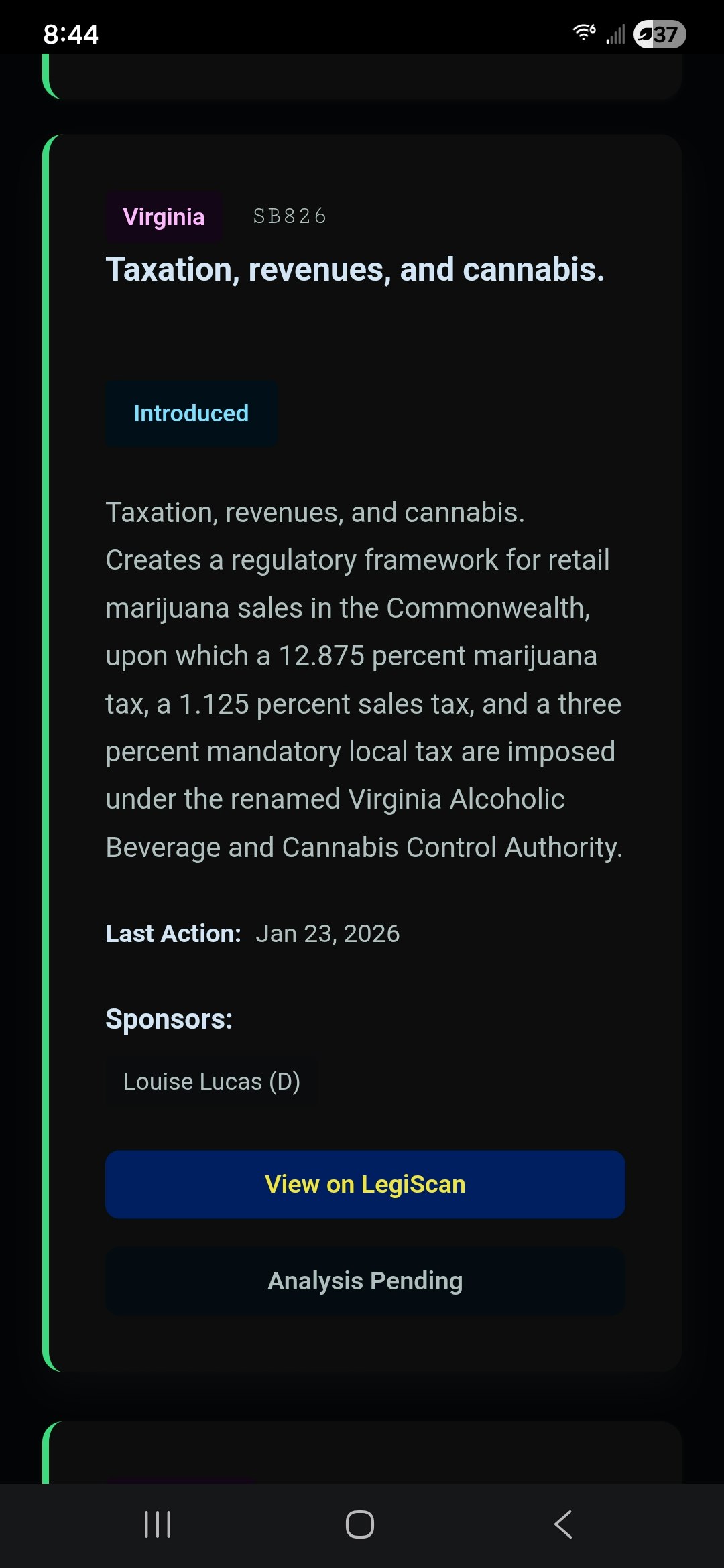
Task: Tap the Louise Lucas (D) sponsor chip
Action: (212, 1081)
